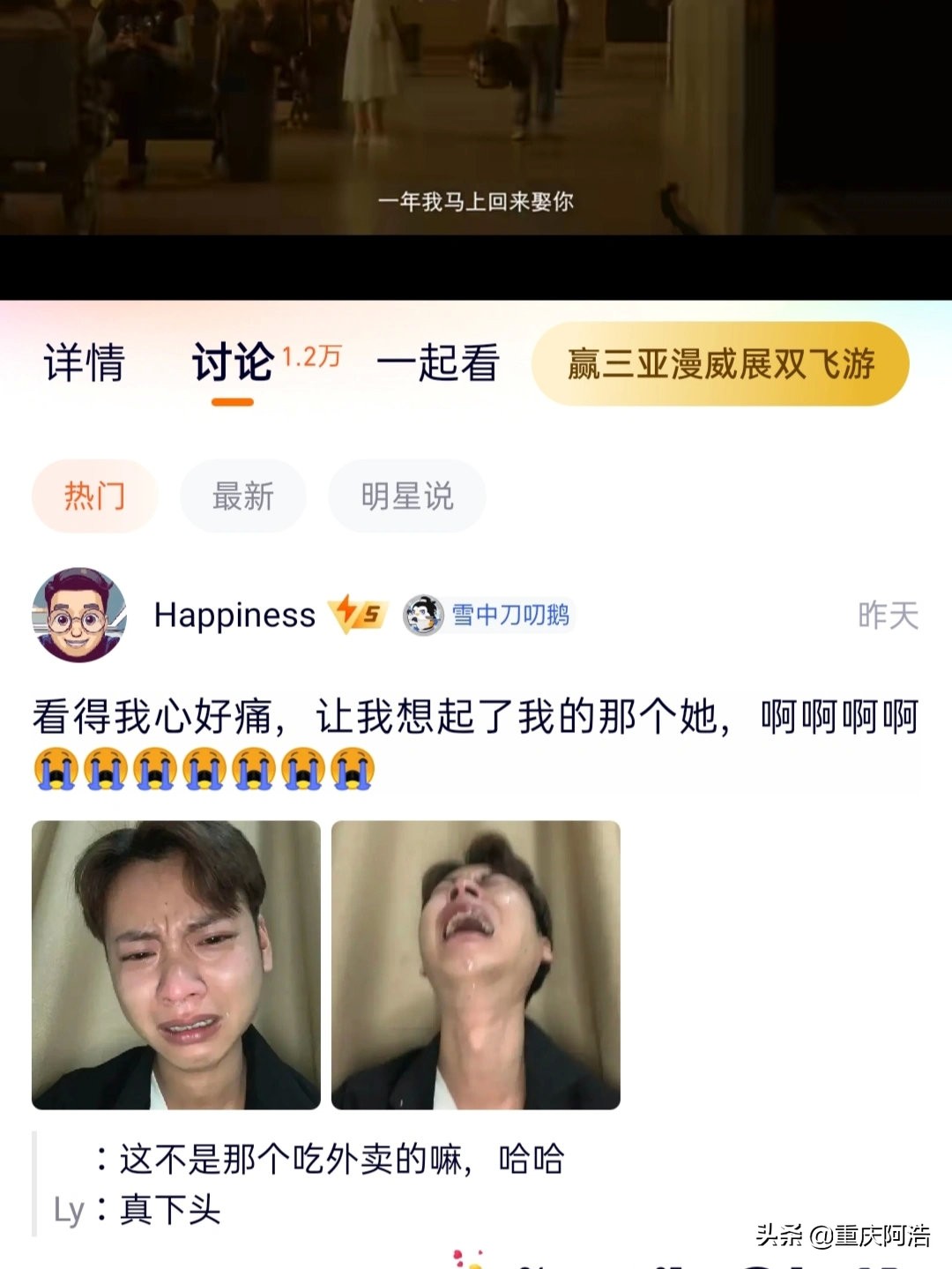Click the Happiness user avatar

(x=79, y=615)
